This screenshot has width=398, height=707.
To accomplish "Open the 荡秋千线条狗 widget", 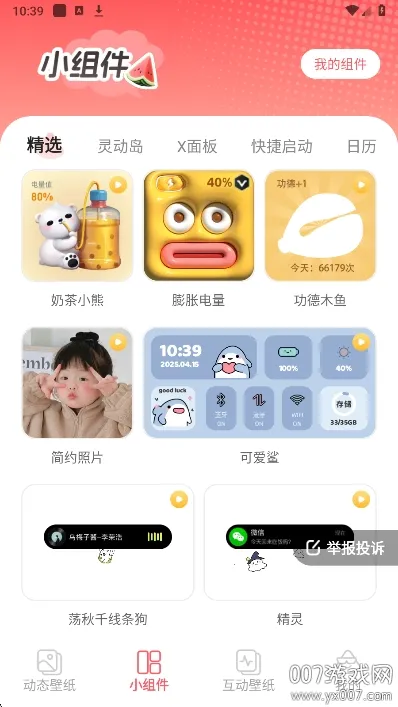I will click(x=108, y=542).
